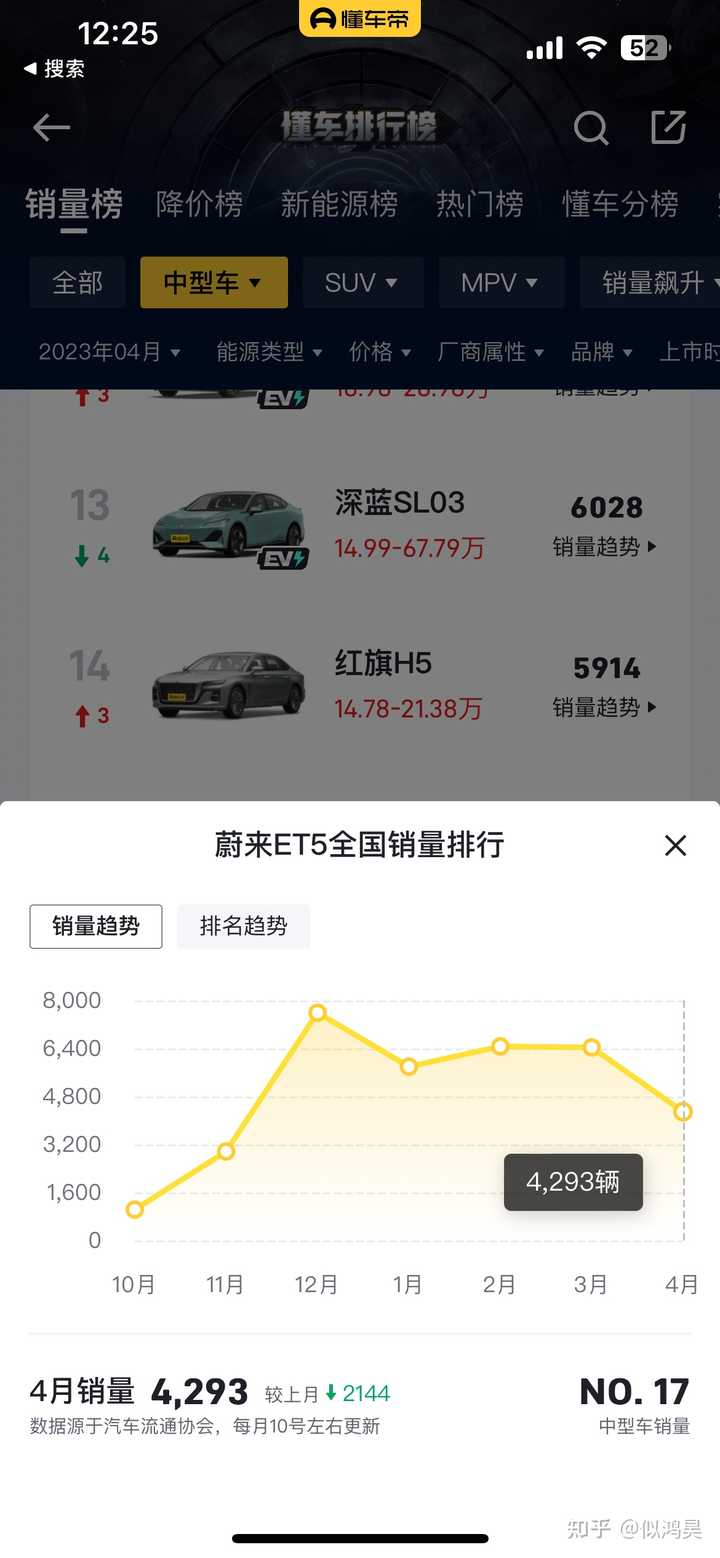Switch to the 排名趋势 view

(x=243, y=926)
